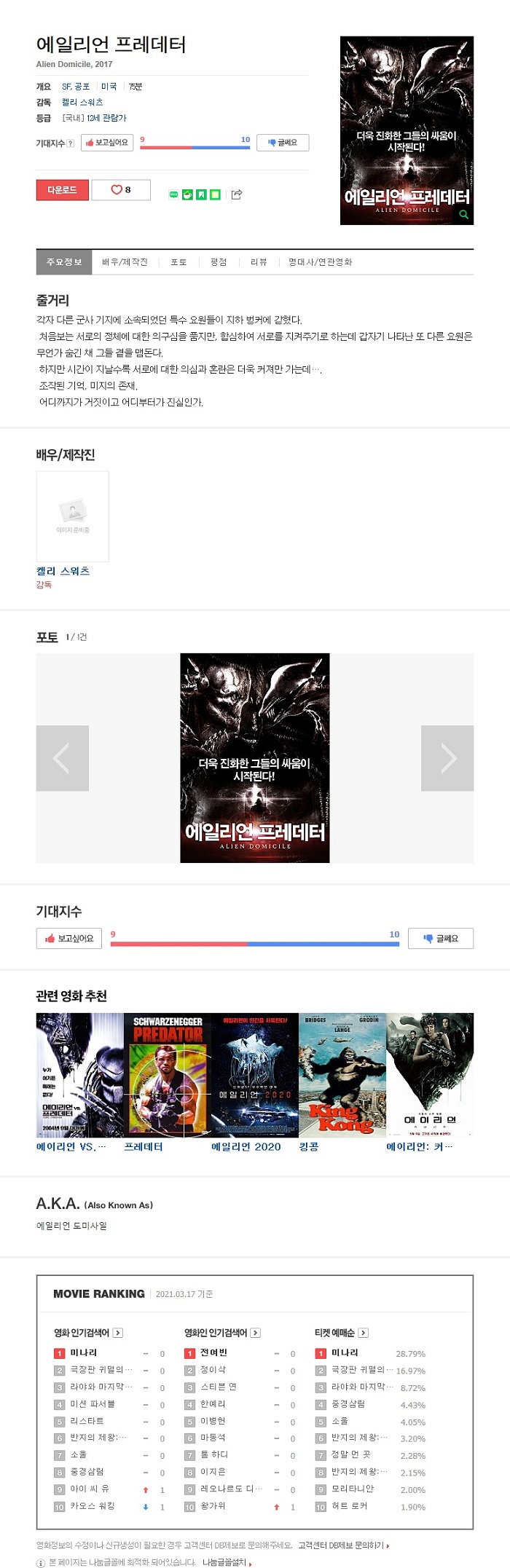This screenshot has width=510, height=1568.
Task: Open the 리뷰 tab
Action: pyautogui.click(x=259, y=262)
